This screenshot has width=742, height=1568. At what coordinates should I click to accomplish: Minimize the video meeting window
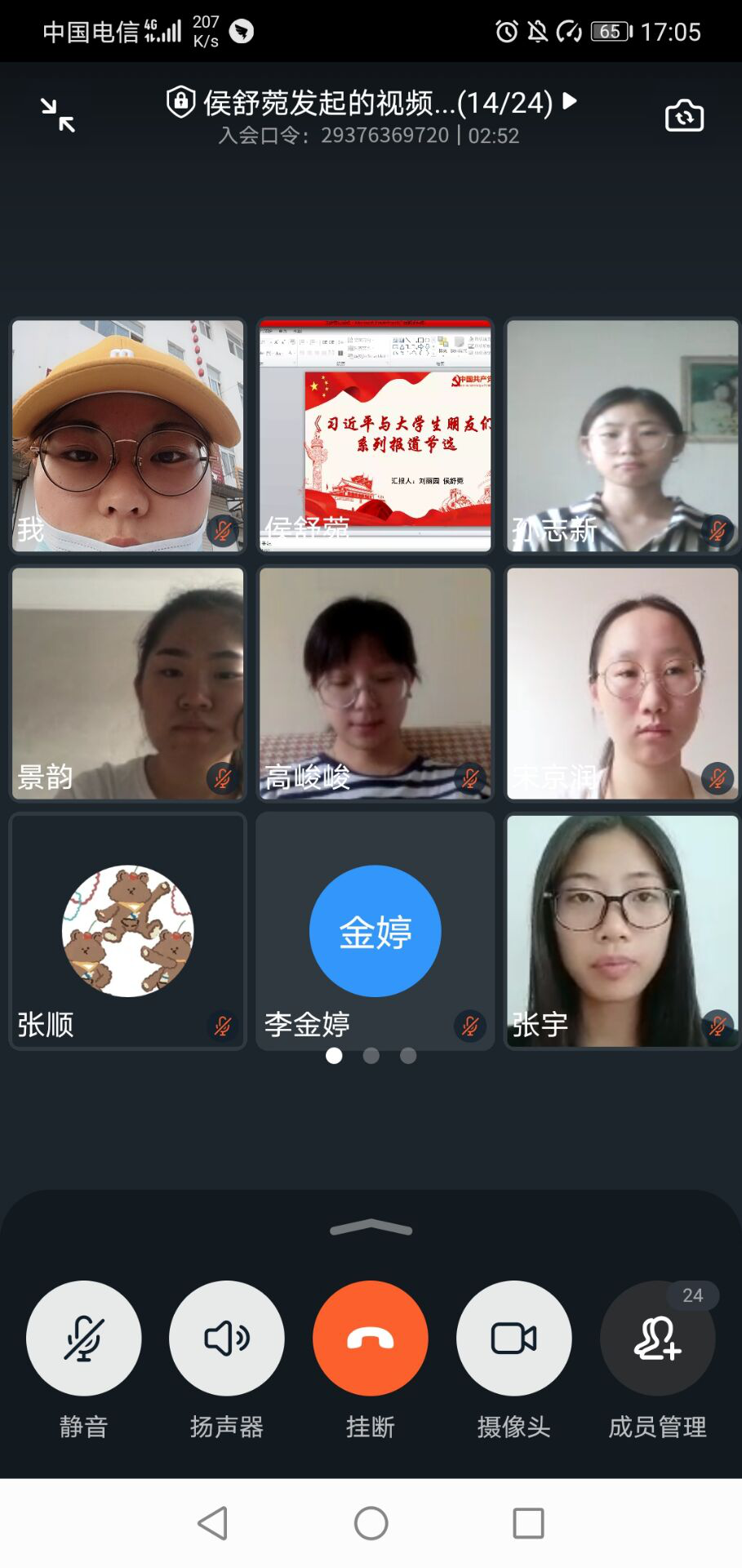point(58,115)
